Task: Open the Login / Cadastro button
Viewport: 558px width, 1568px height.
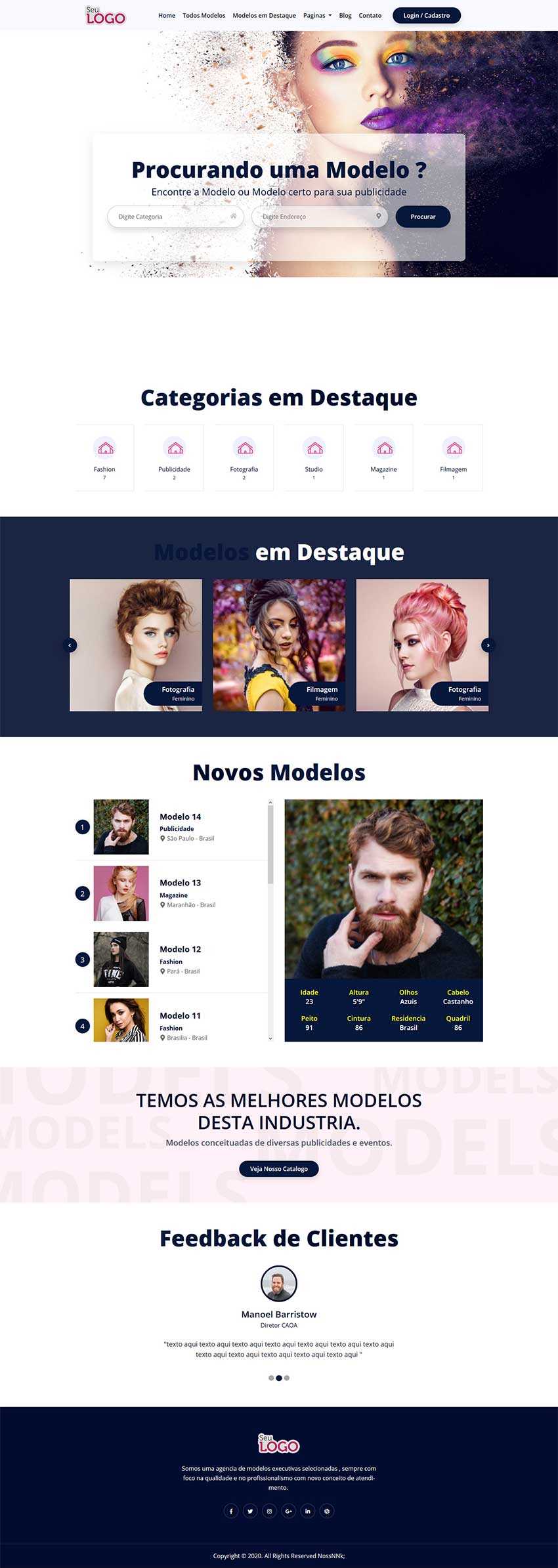Action: point(426,15)
